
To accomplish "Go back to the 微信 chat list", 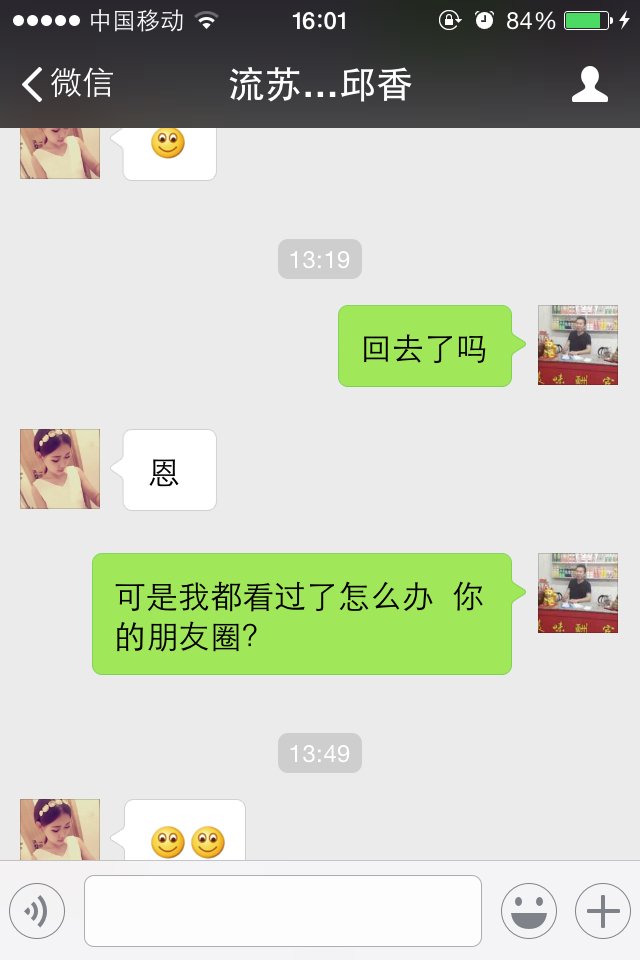I will [66, 84].
